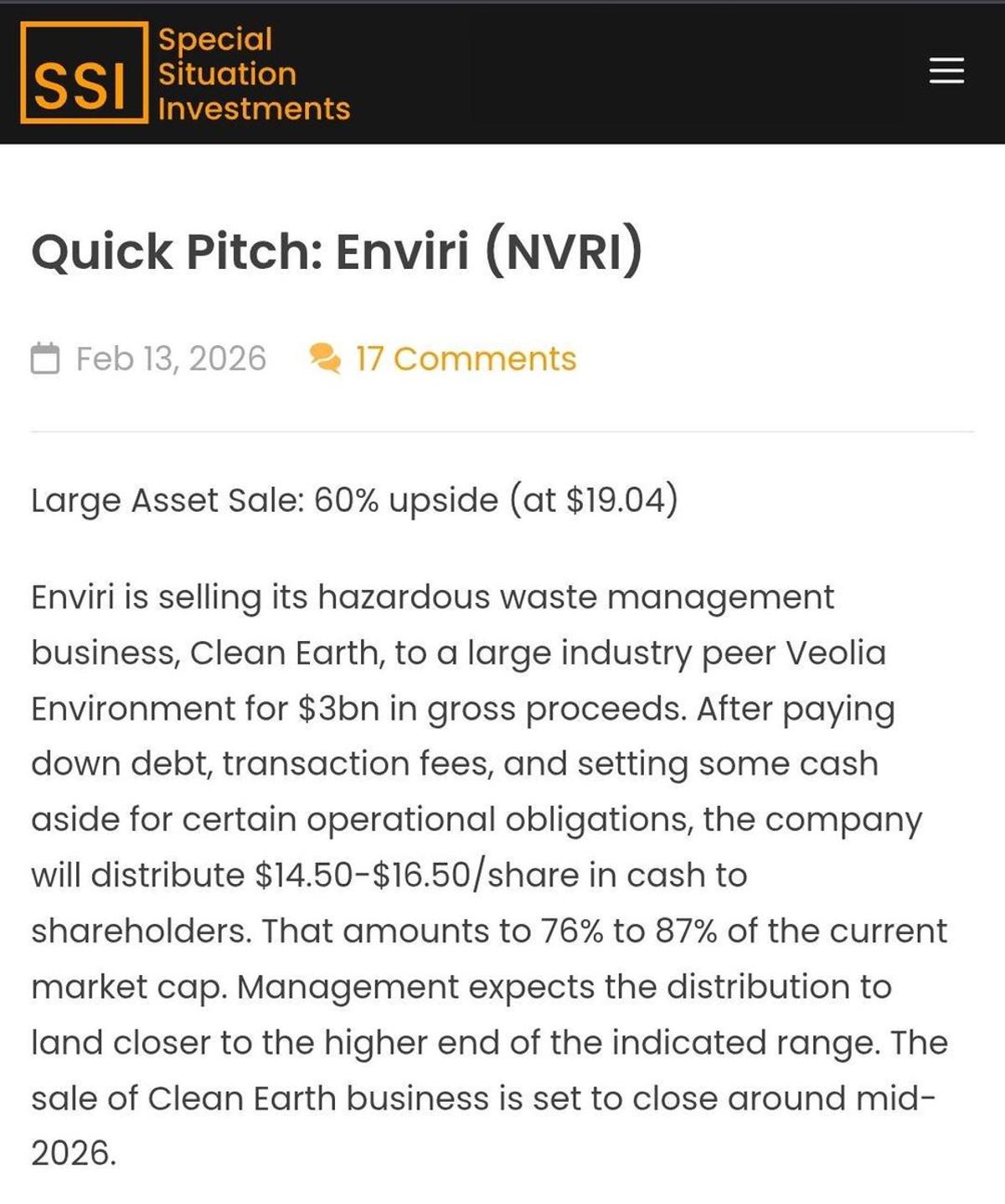Click the divider line below the comments row
The width and height of the screenshot is (1005, 1204).
[x=502, y=432]
